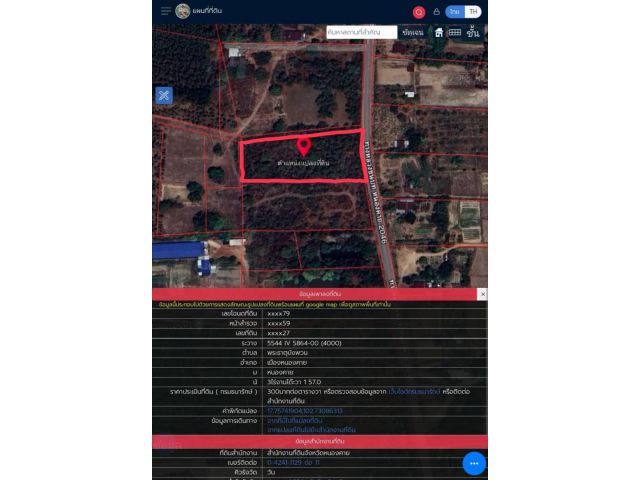Close the land parcel info panel

pyautogui.click(x=481, y=294)
